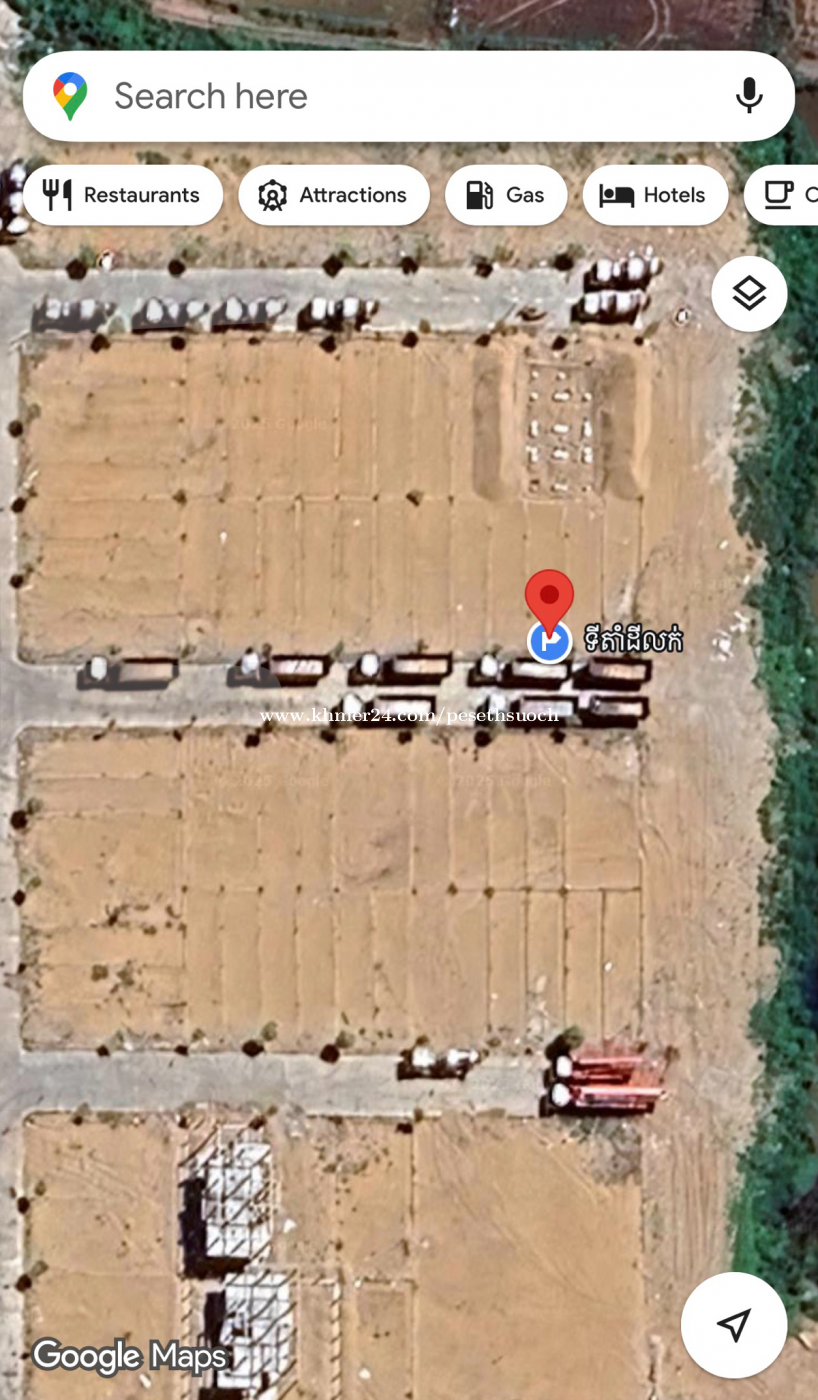Find Gas stations nearby

pyautogui.click(x=505, y=195)
